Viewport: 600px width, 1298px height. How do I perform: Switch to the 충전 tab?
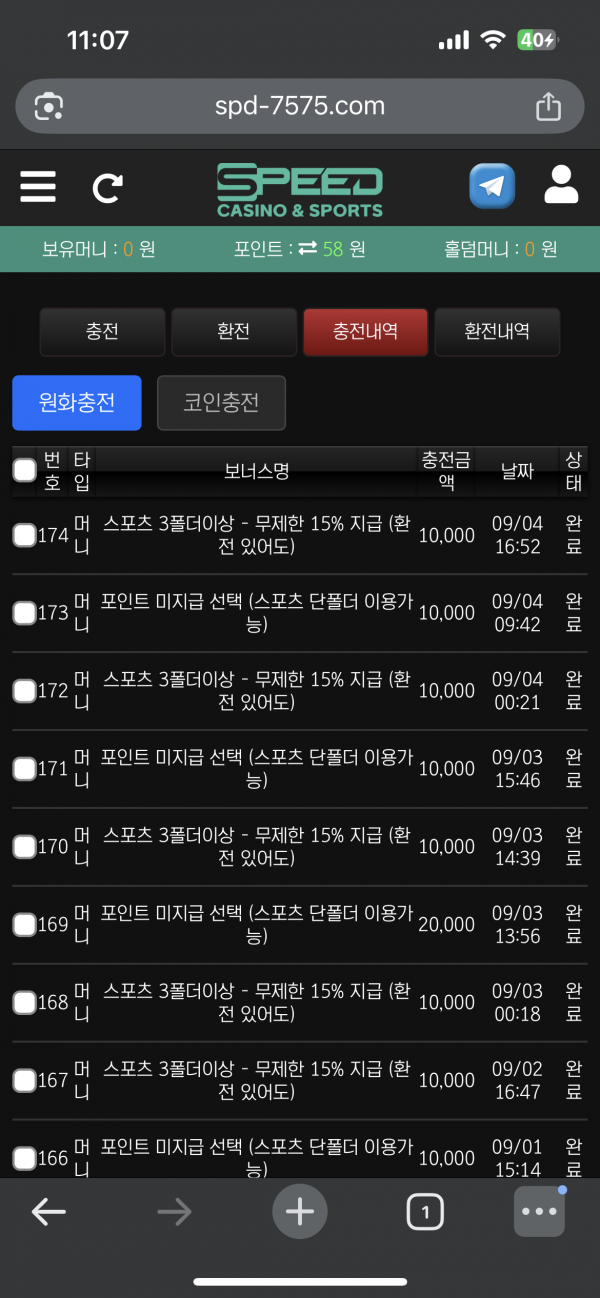102,332
